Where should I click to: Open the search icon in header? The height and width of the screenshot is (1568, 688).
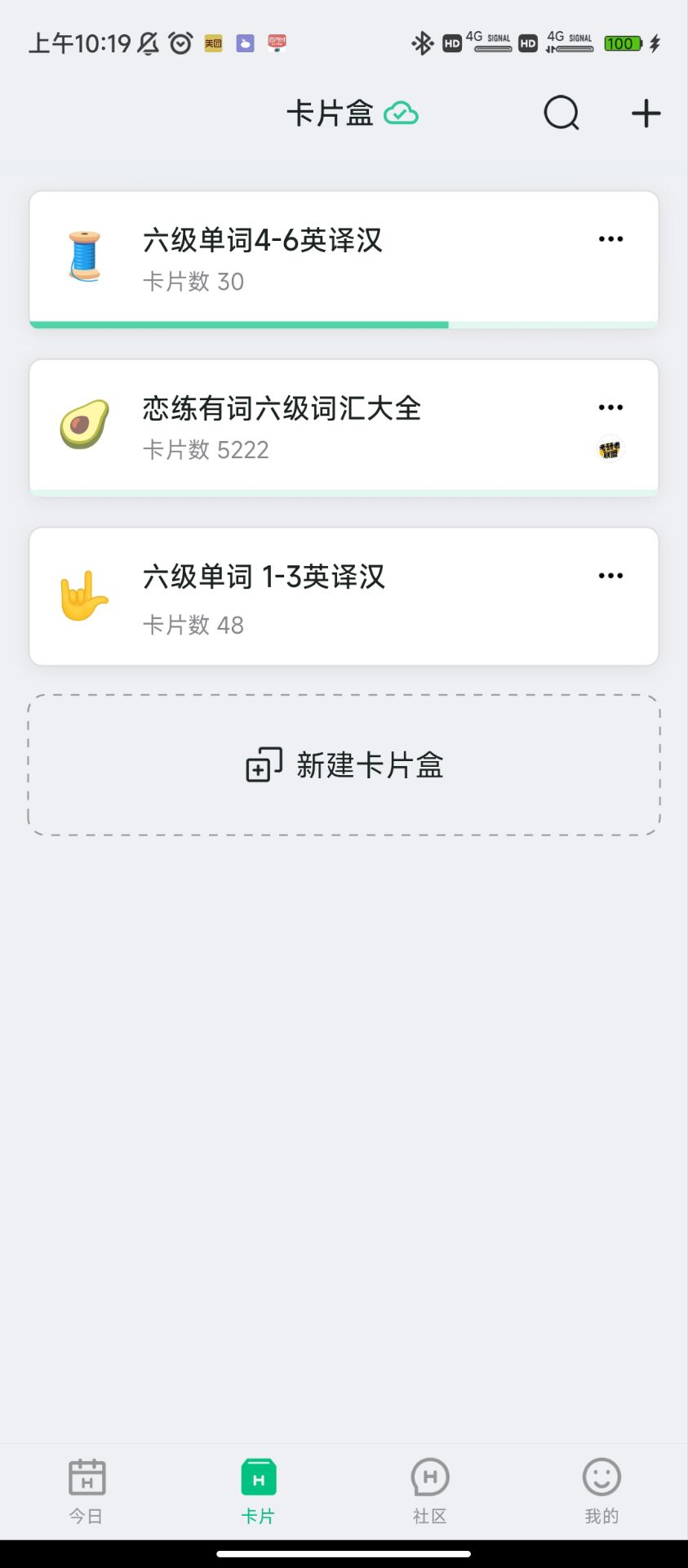[561, 114]
